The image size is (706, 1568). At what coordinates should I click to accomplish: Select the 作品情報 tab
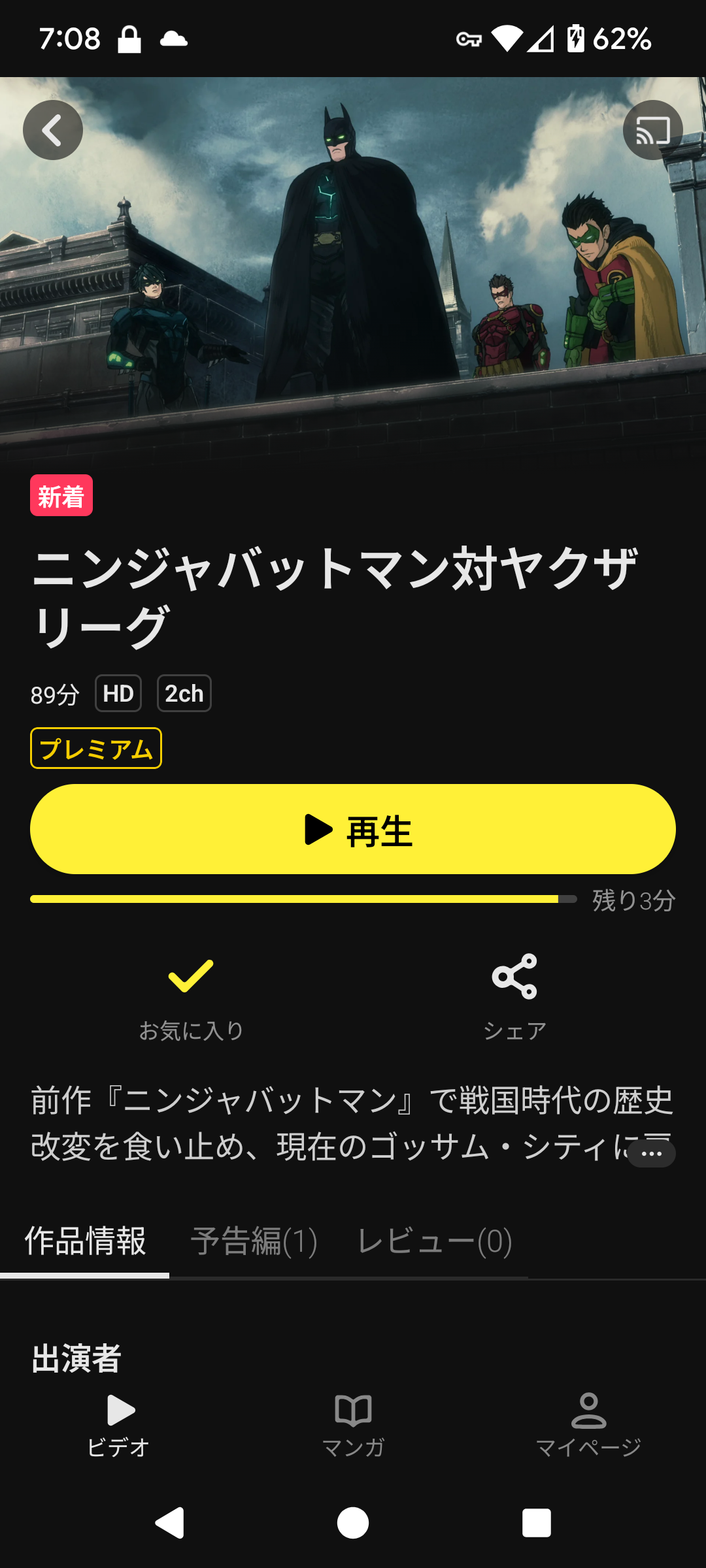(x=85, y=1241)
